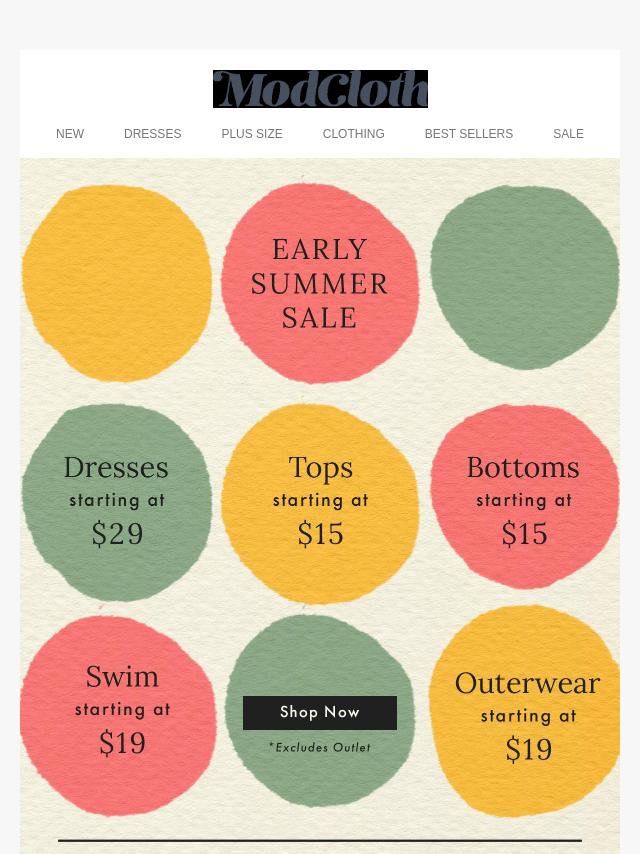View the BEST SELLERS page
The image size is (640, 854).
(x=468, y=134)
